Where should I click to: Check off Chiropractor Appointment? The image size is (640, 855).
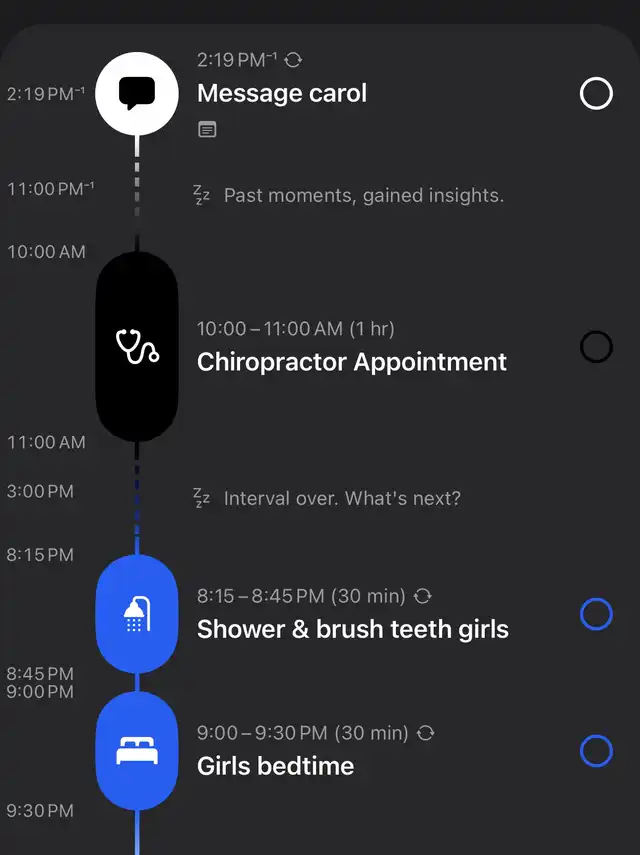[x=596, y=347]
